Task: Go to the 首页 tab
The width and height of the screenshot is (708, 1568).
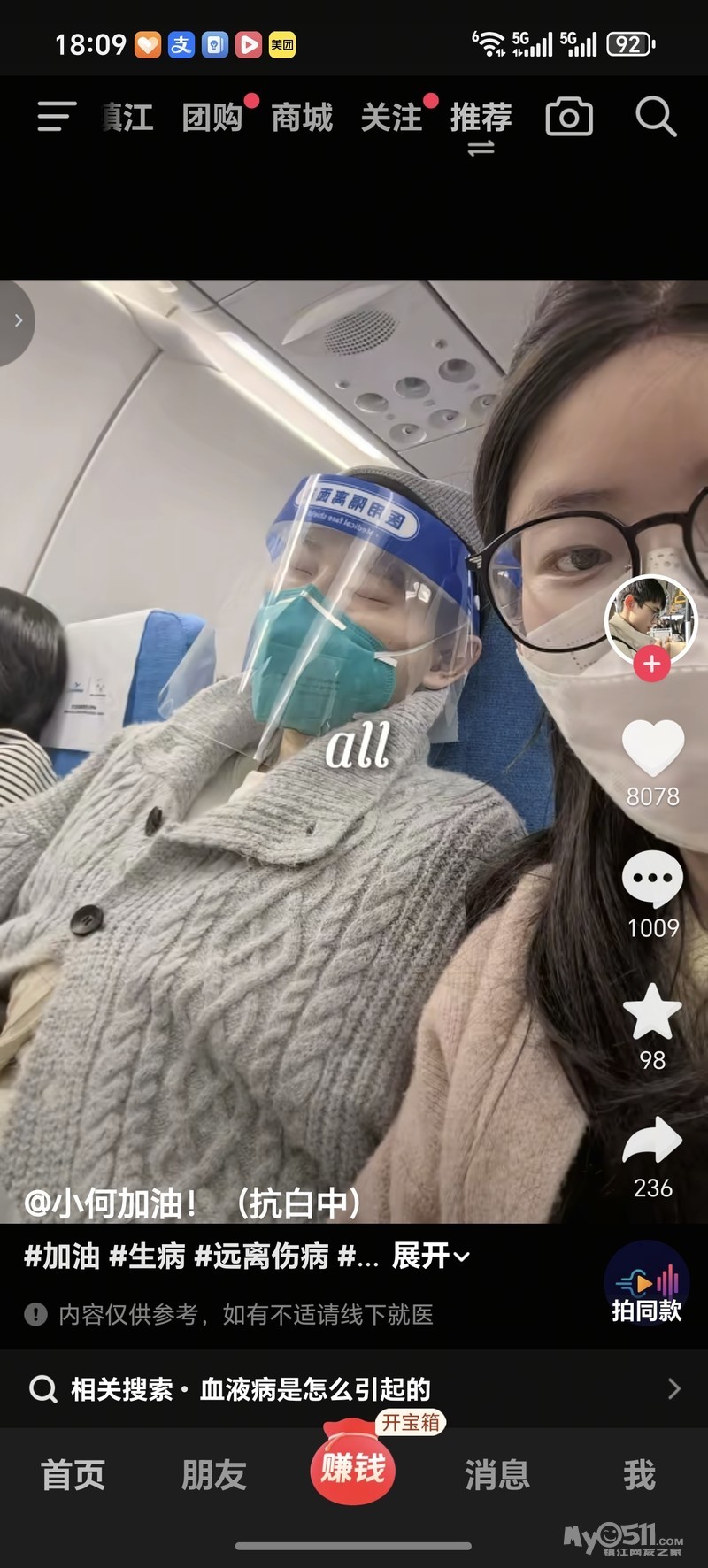Action: tap(73, 1475)
